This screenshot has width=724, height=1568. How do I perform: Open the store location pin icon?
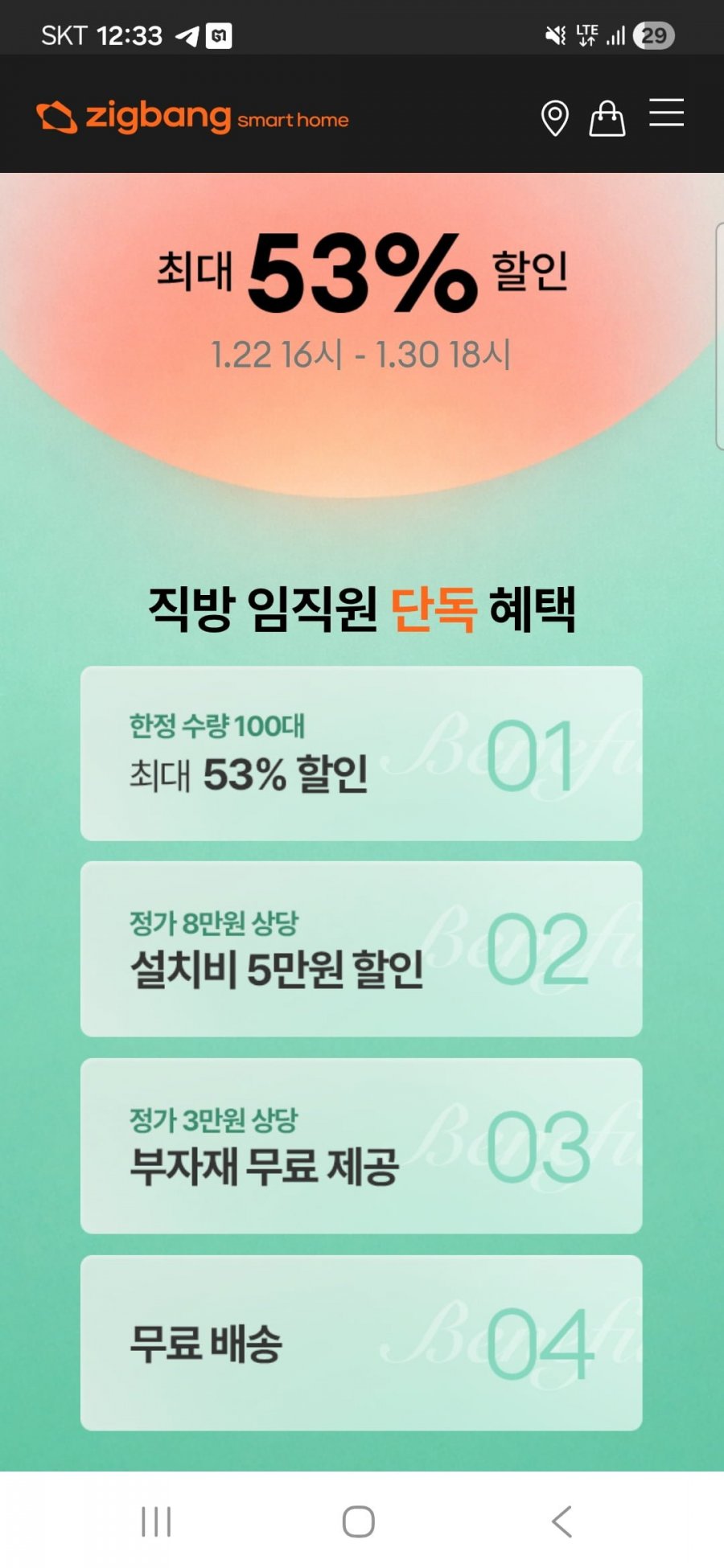pos(554,118)
